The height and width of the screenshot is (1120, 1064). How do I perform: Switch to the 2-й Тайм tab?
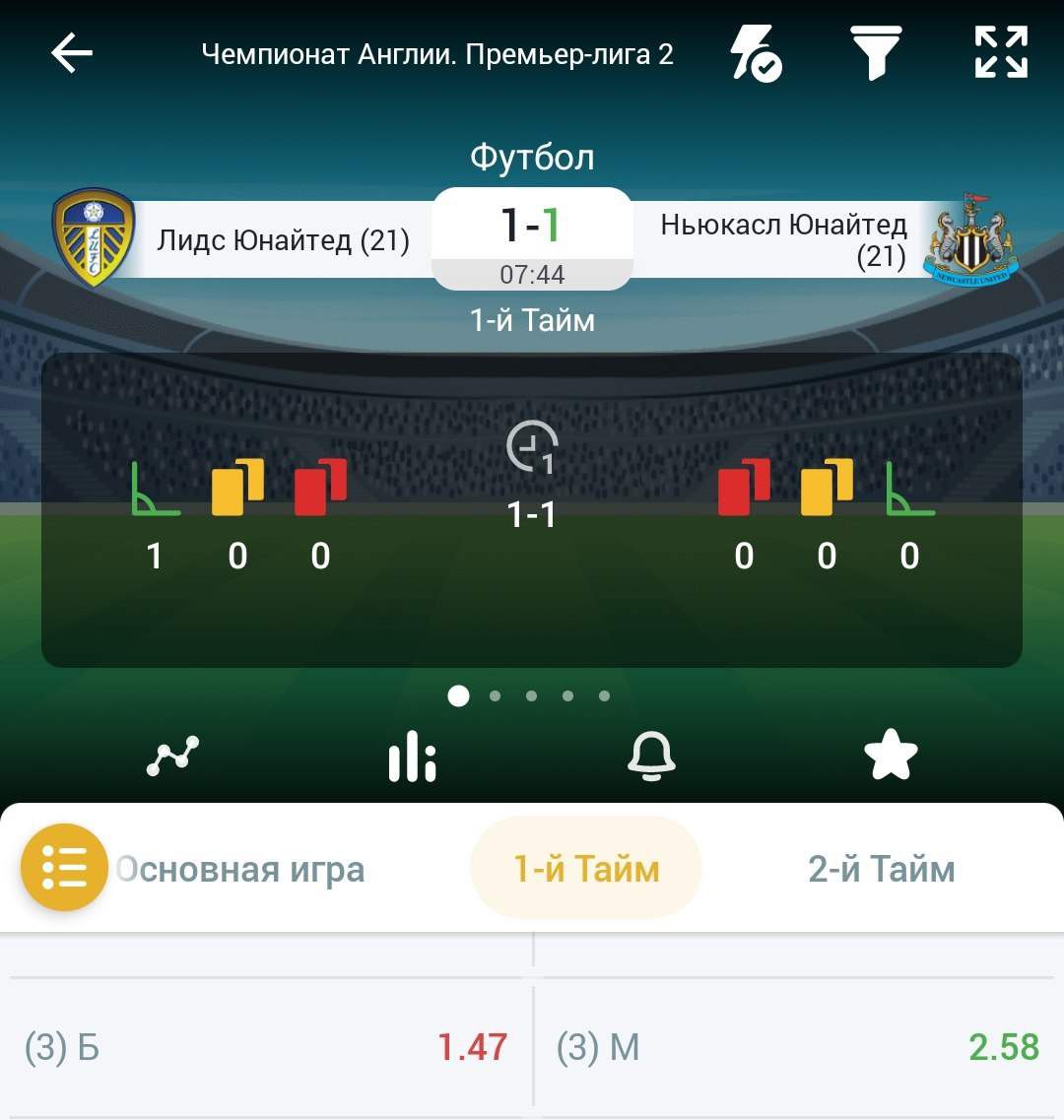[x=881, y=870]
